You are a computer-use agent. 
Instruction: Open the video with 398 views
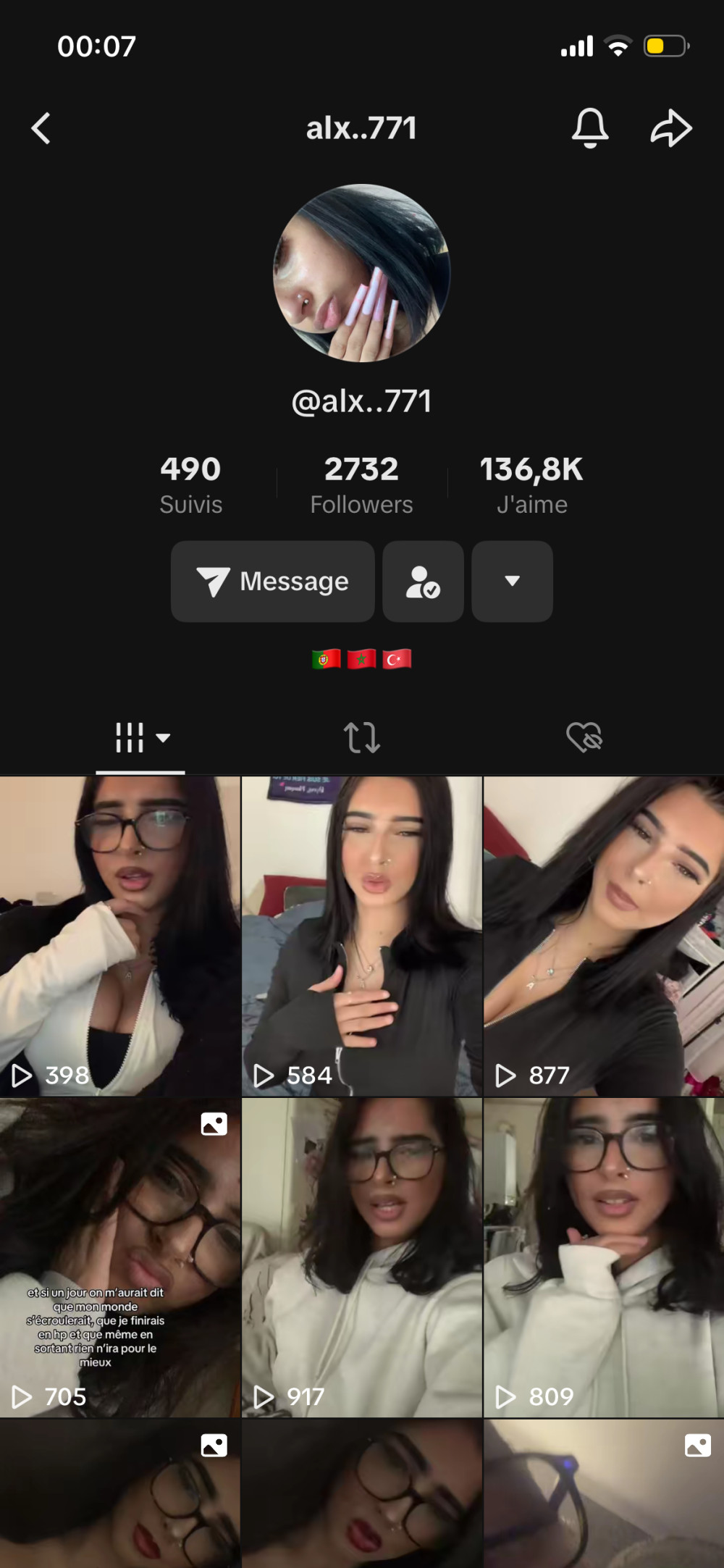coord(119,934)
